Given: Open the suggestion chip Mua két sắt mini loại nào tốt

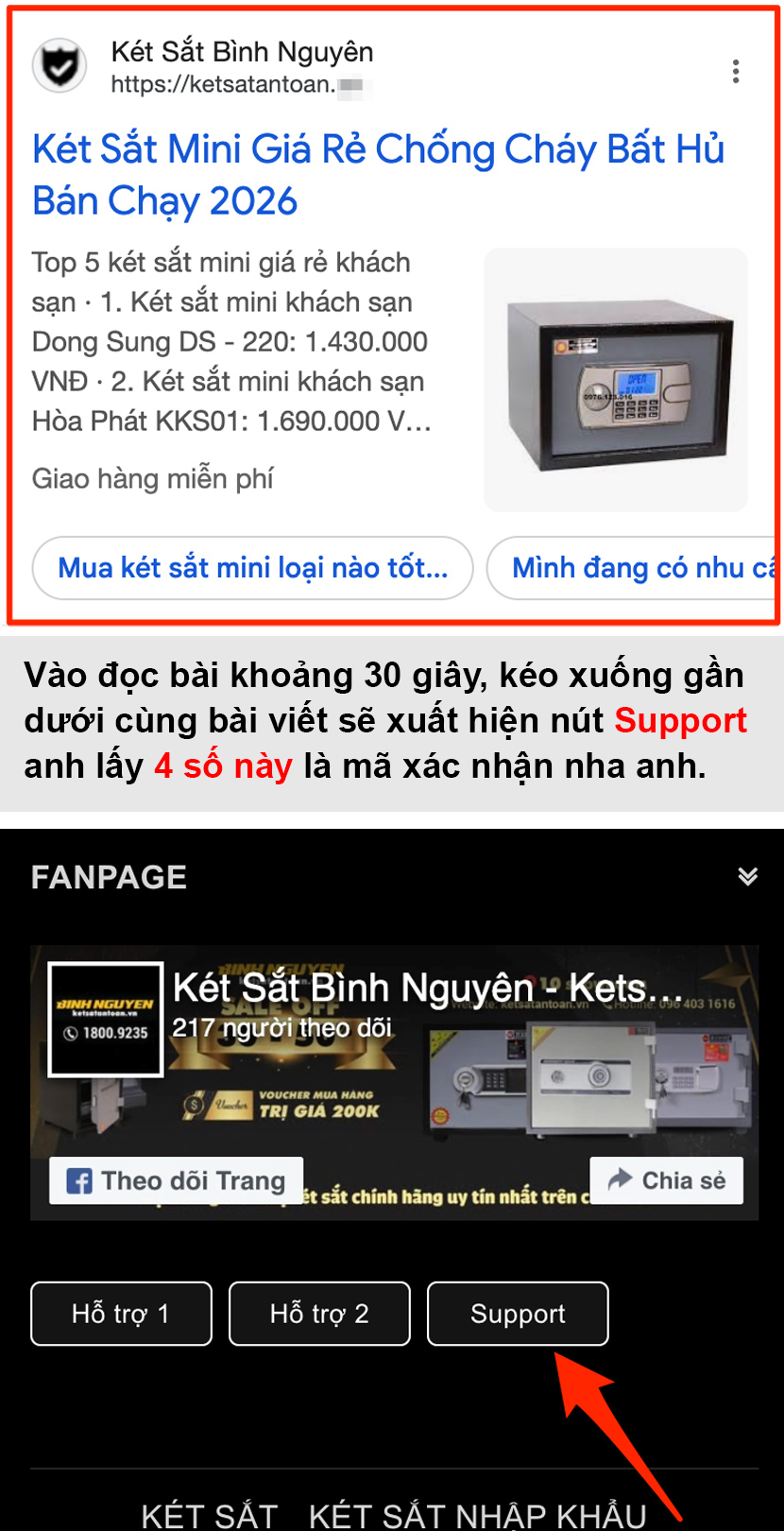Looking at the screenshot, I should click(252, 567).
